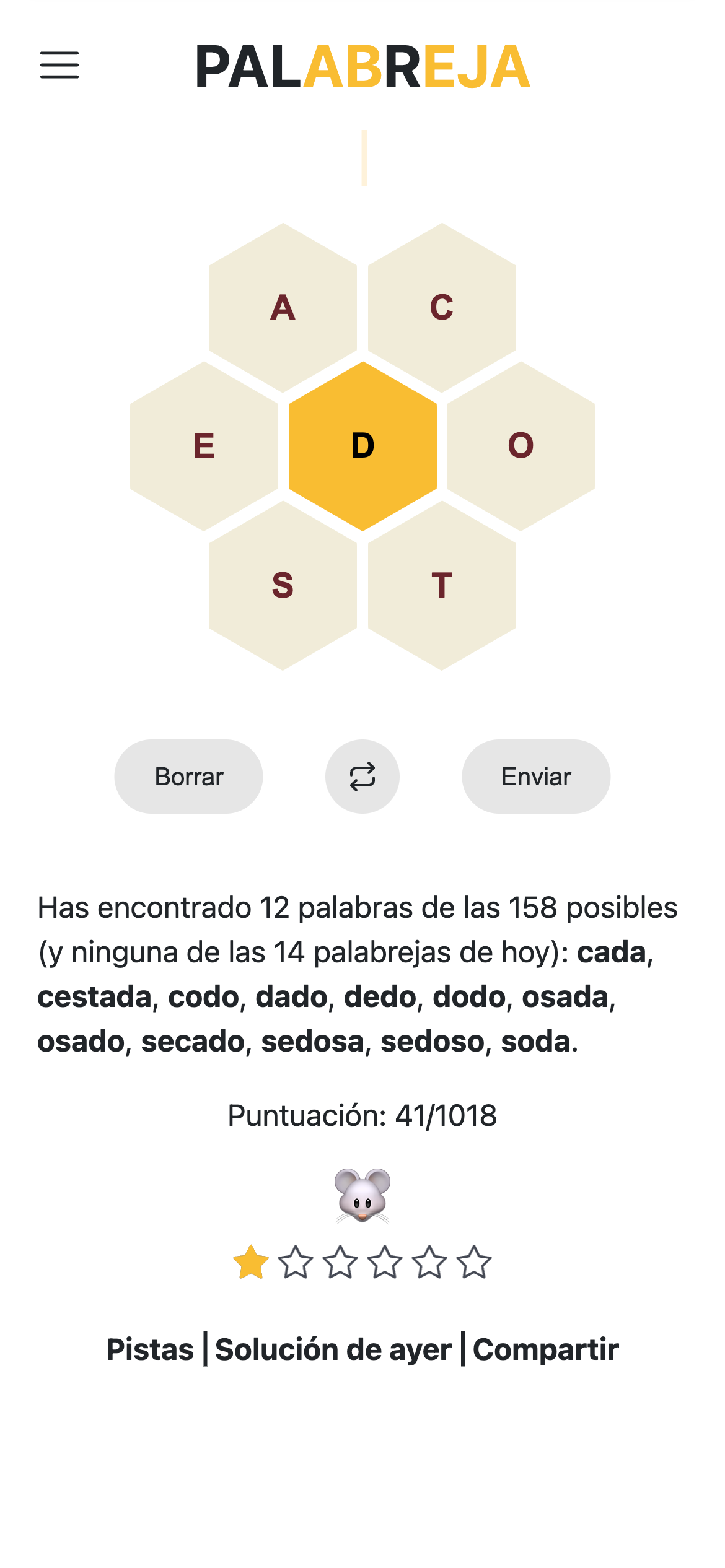Screen dimensions: 725x1568
Task: Click the shuffle letters icon
Action: (x=362, y=776)
